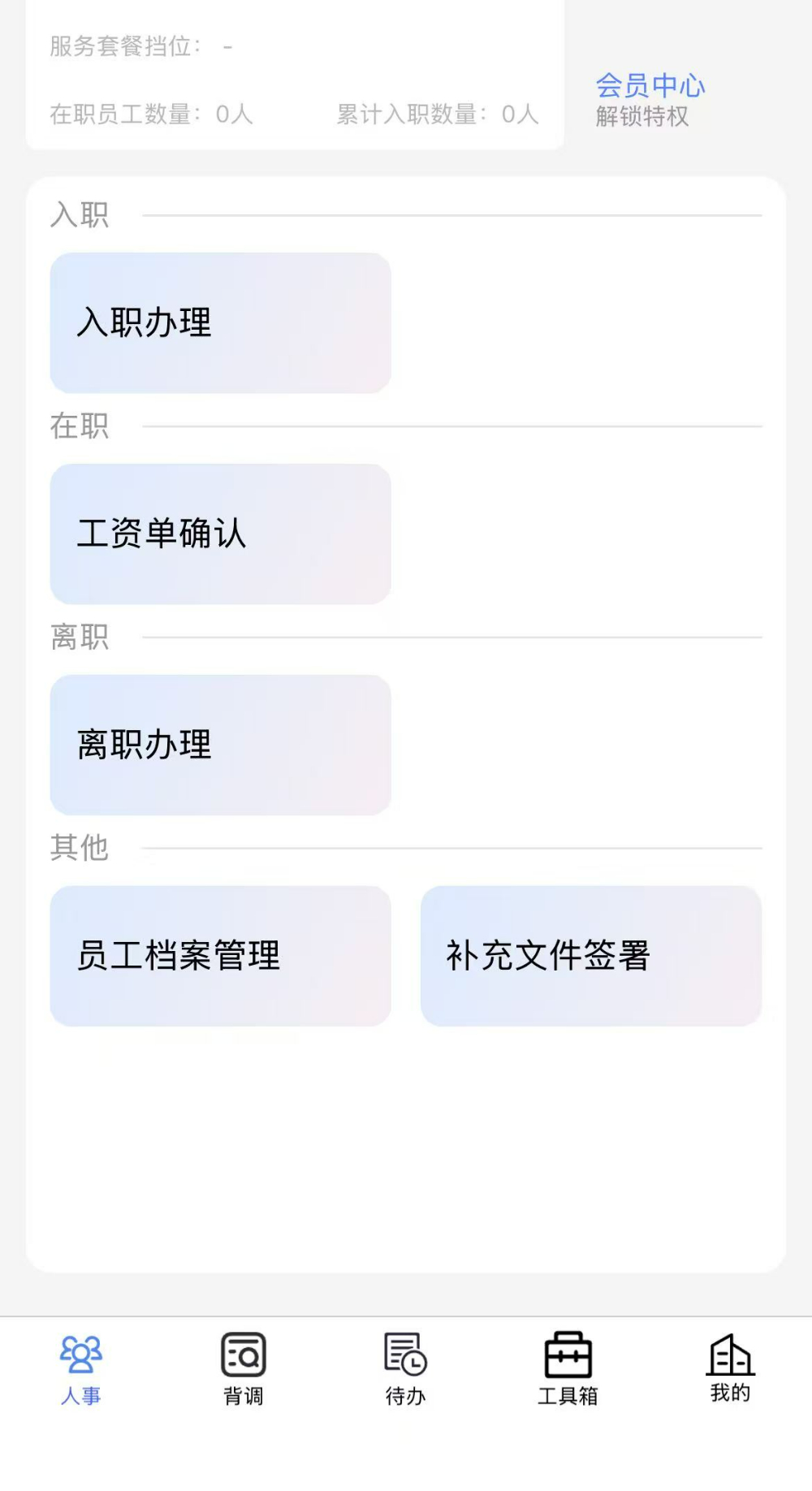
Task: Select the 离职办理 card
Action: pyautogui.click(x=220, y=745)
